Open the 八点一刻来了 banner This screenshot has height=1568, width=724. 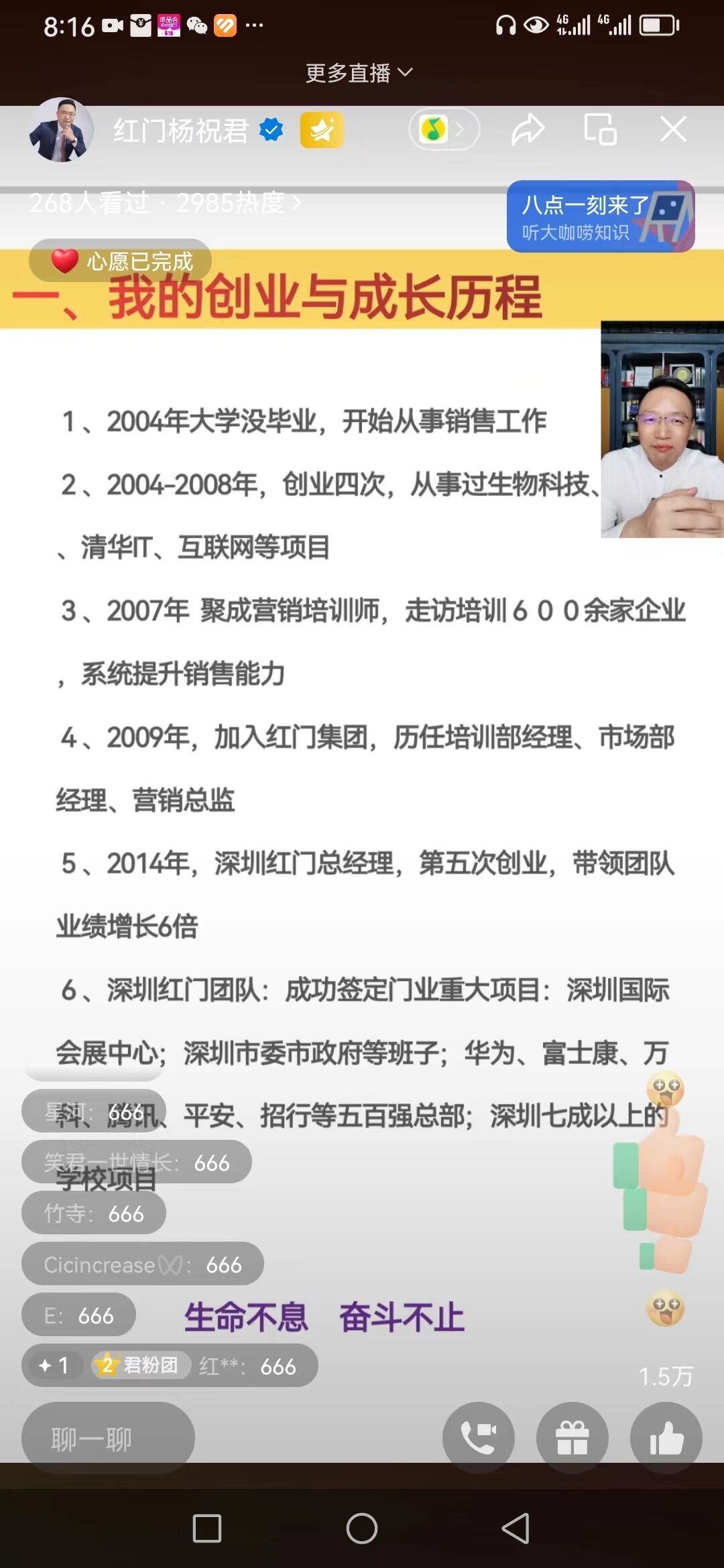point(600,216)
